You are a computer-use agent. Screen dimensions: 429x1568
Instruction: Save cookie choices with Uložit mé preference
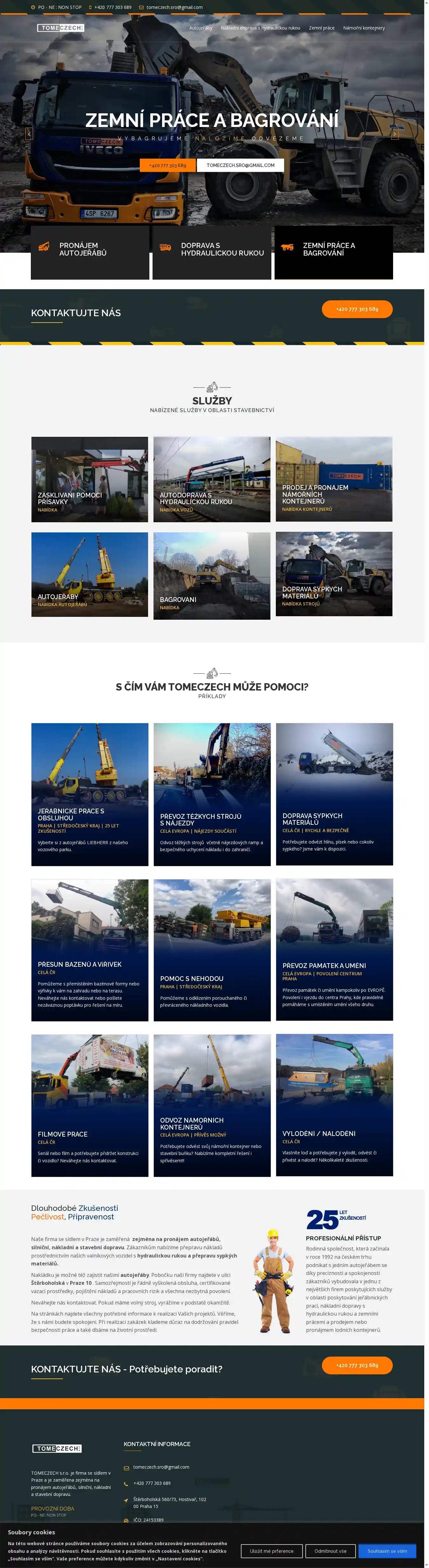[271, 1551]
